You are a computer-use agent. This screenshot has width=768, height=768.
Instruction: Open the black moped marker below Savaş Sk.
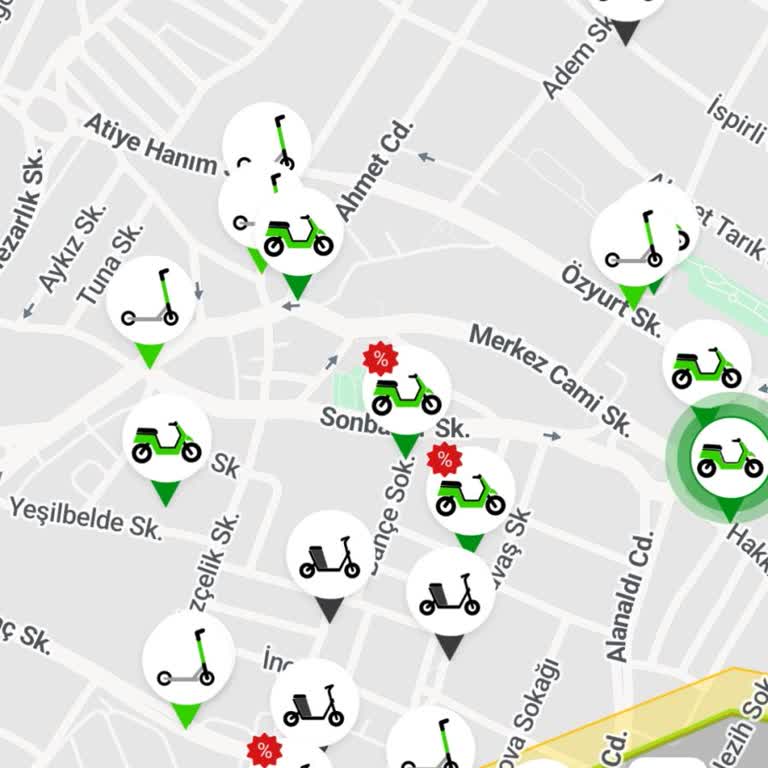click(x=450, y=594)
